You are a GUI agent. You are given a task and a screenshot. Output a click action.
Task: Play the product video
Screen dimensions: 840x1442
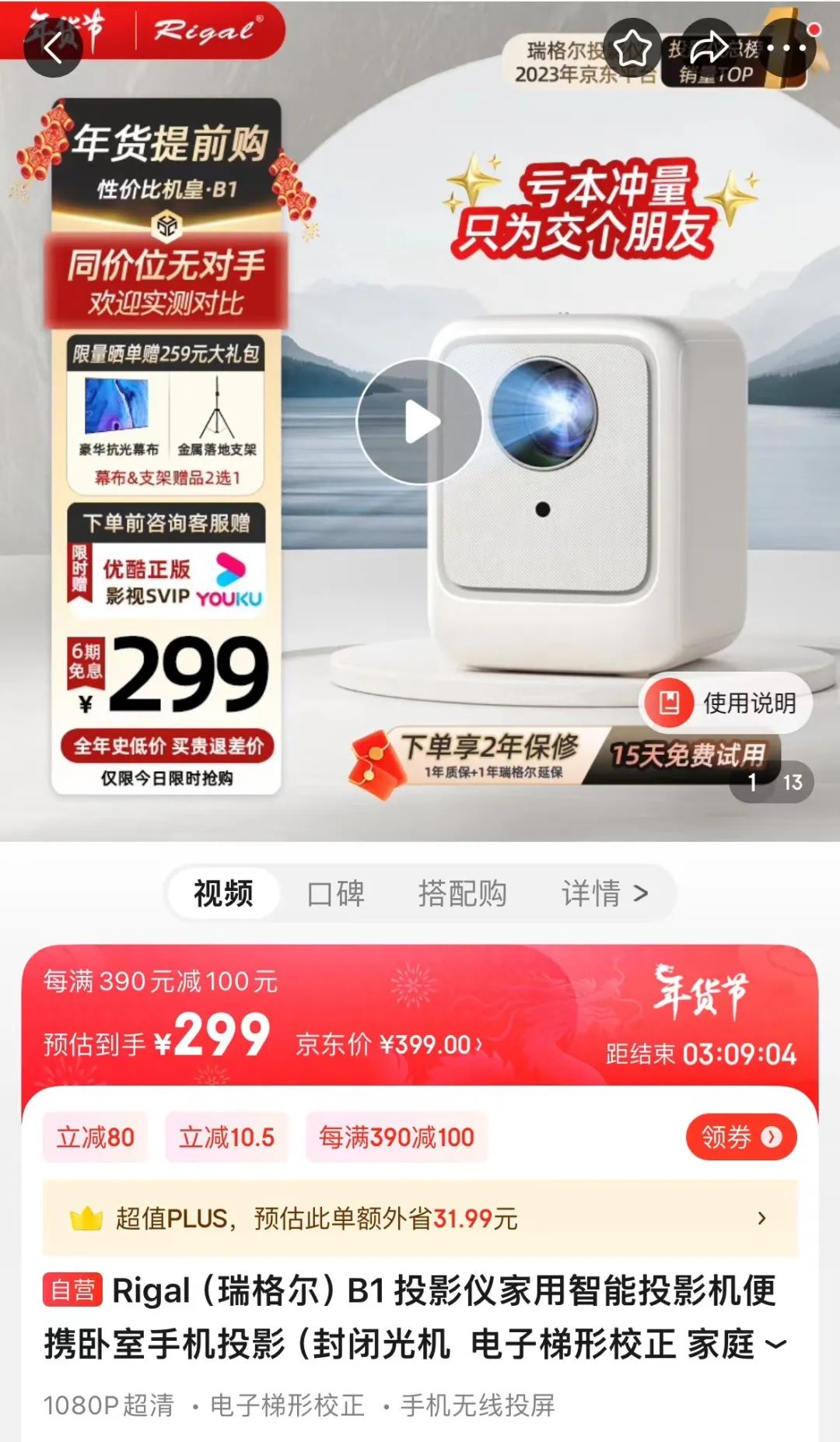pyautogui.click(x=420, y=422)
